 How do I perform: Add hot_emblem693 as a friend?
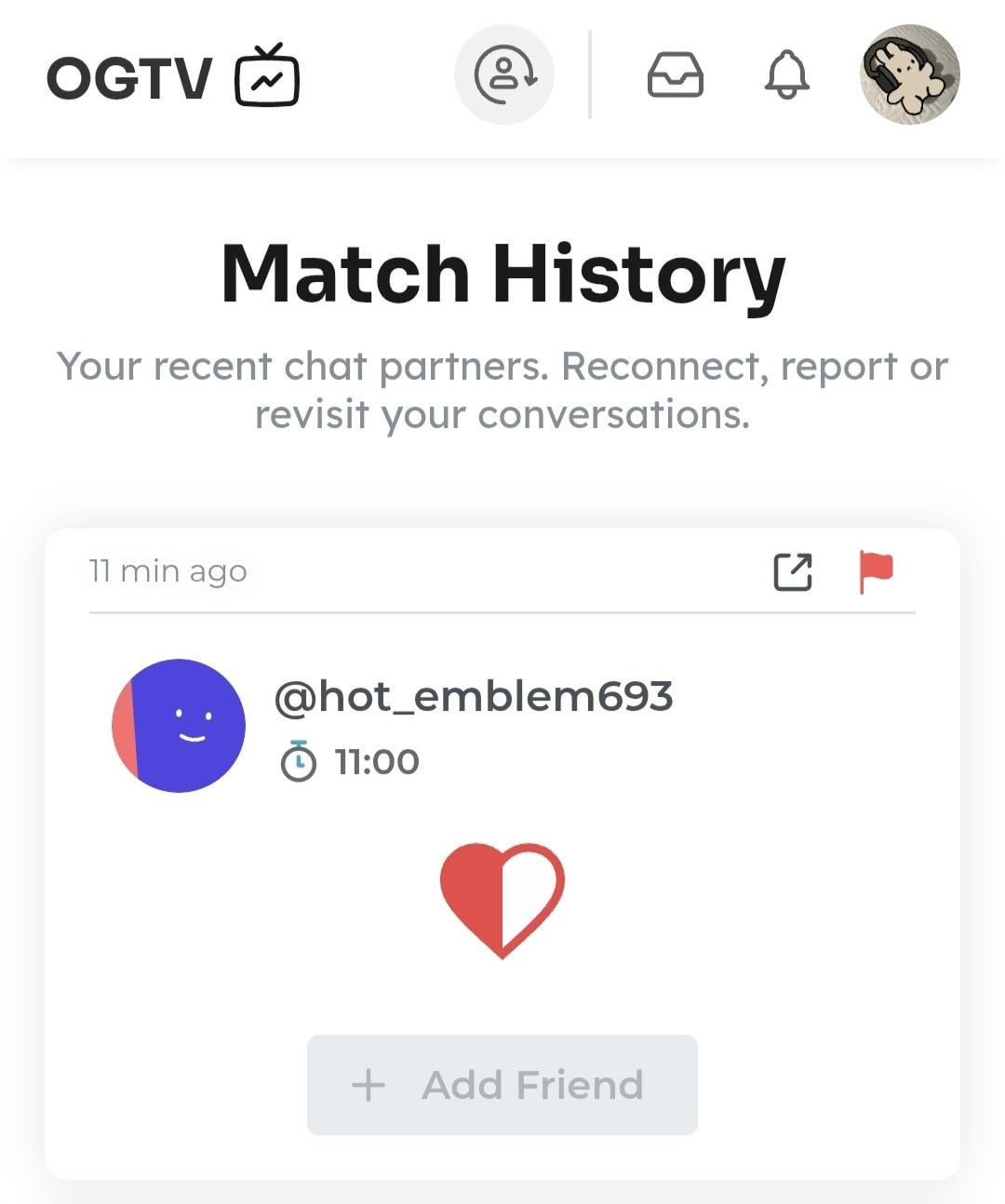[502, 1085]
